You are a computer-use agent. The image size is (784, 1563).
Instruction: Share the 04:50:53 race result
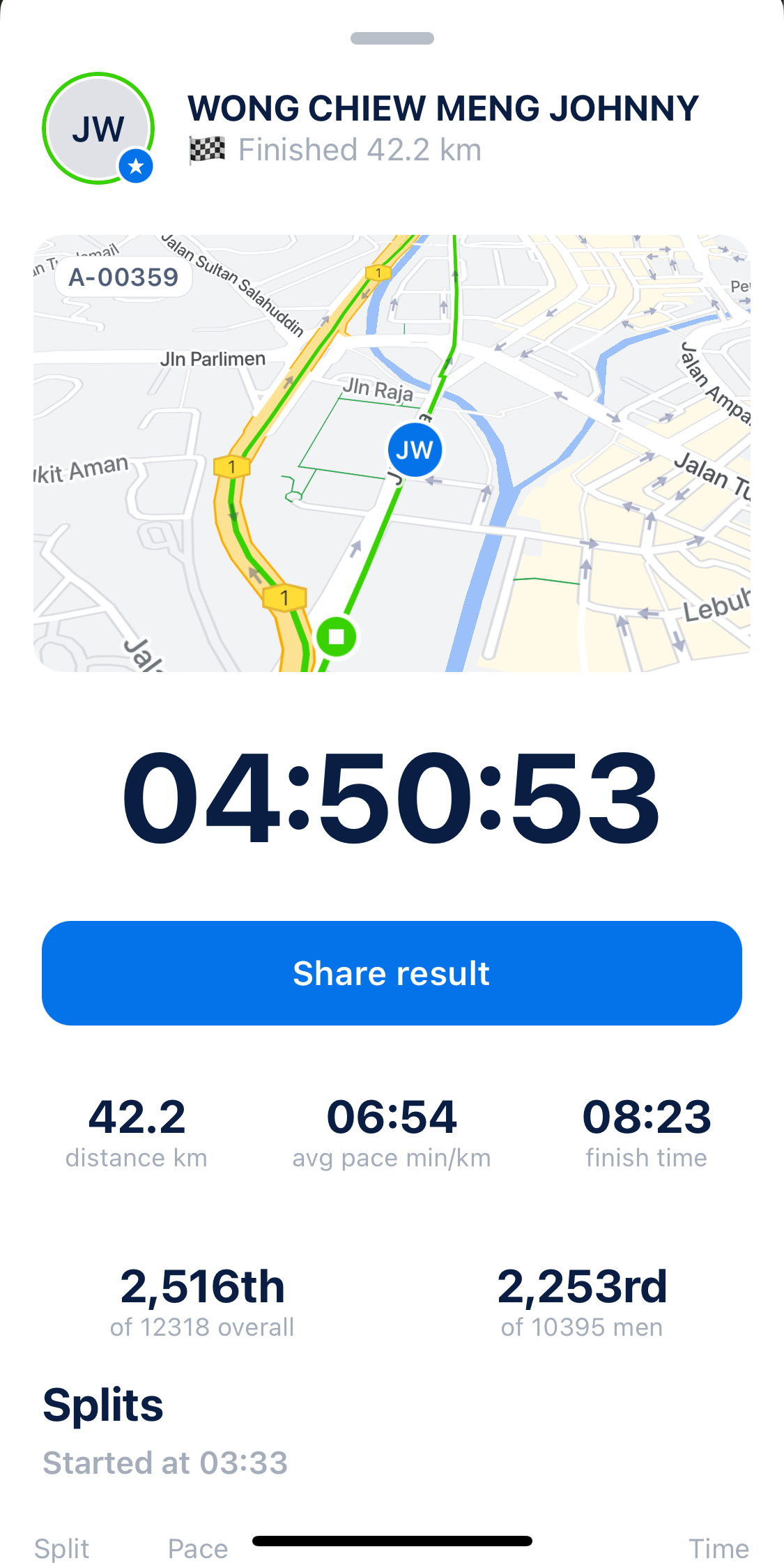point(392,973)
